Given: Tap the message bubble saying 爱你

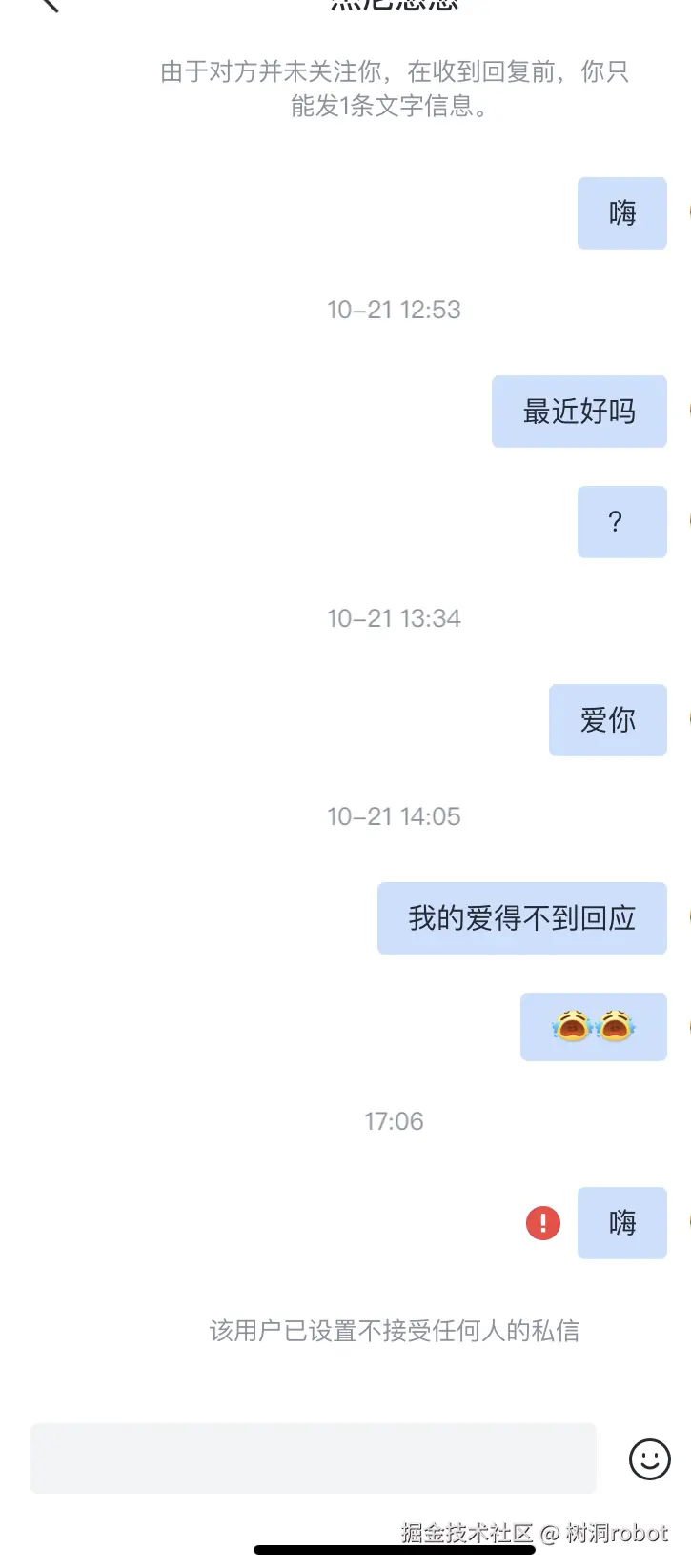Looking at the screenshot, I should coord(607,719).
